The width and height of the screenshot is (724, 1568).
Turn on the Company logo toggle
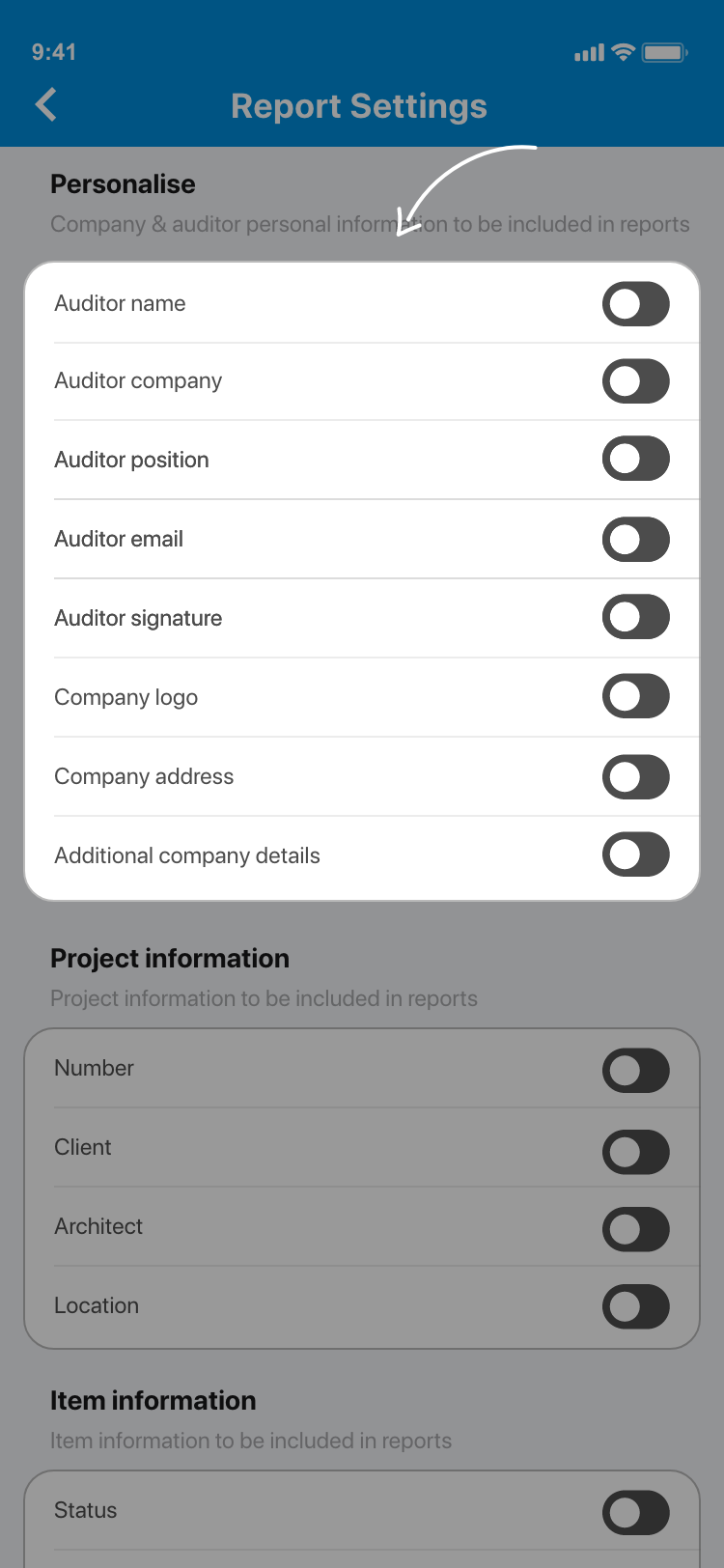(x=635, y=696)
